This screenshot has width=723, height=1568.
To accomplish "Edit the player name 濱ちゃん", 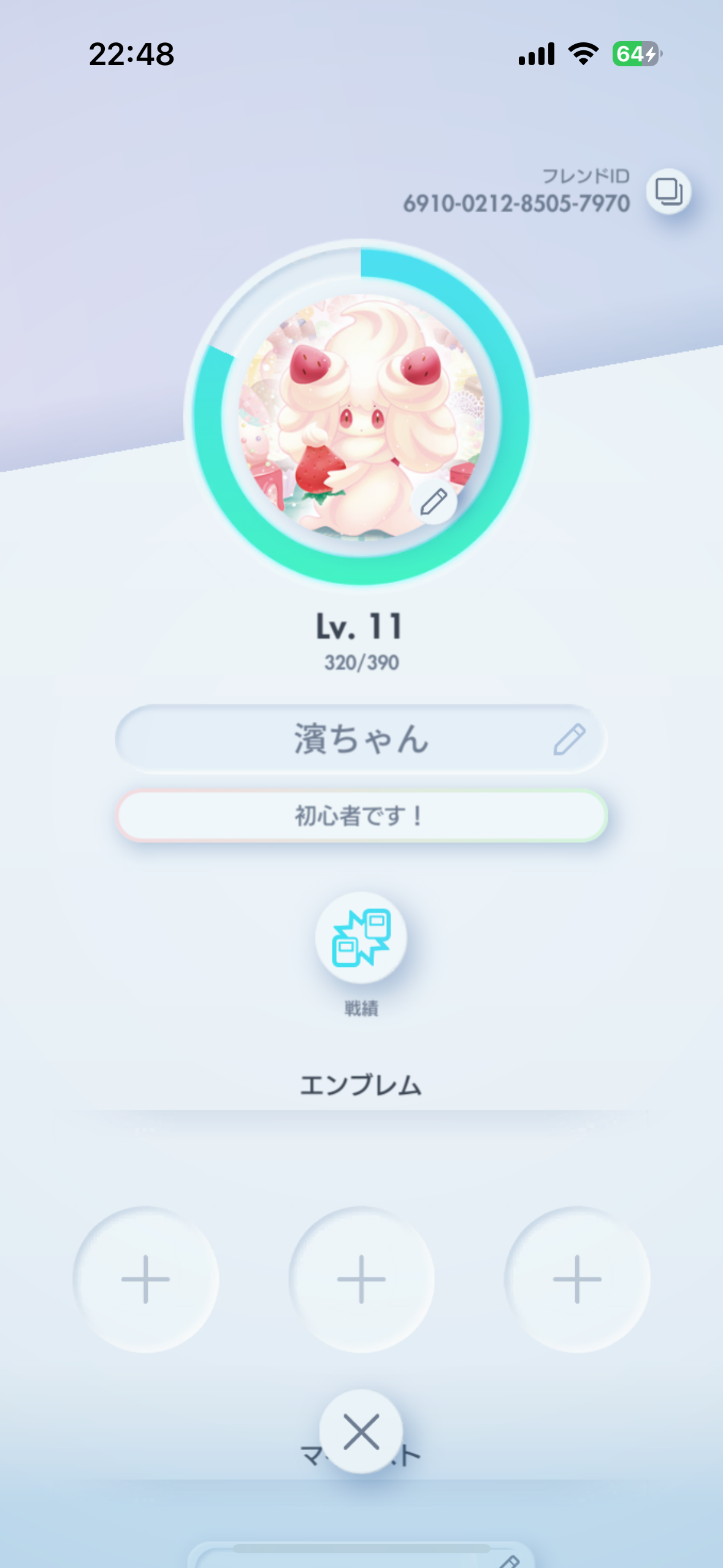I will (x=569, y=739).
